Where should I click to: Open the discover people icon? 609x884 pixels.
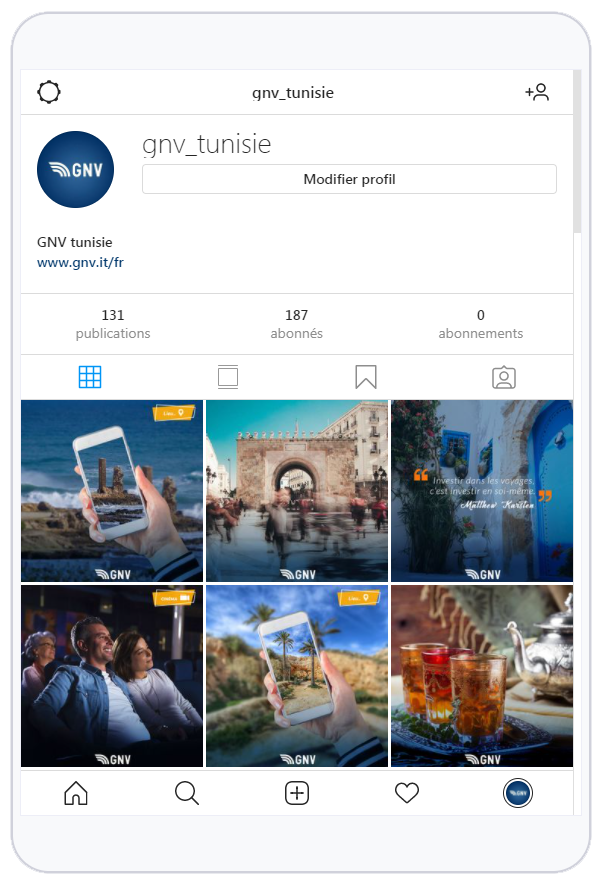tap(537, 92)
